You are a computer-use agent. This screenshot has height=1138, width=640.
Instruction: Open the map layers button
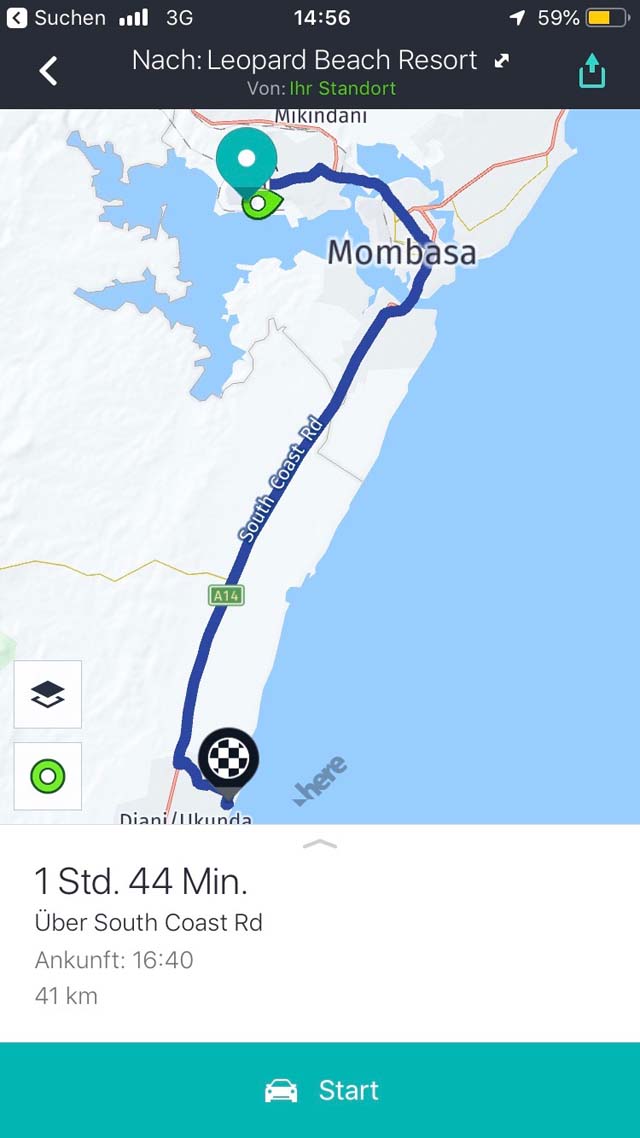[x=48, y=695]
